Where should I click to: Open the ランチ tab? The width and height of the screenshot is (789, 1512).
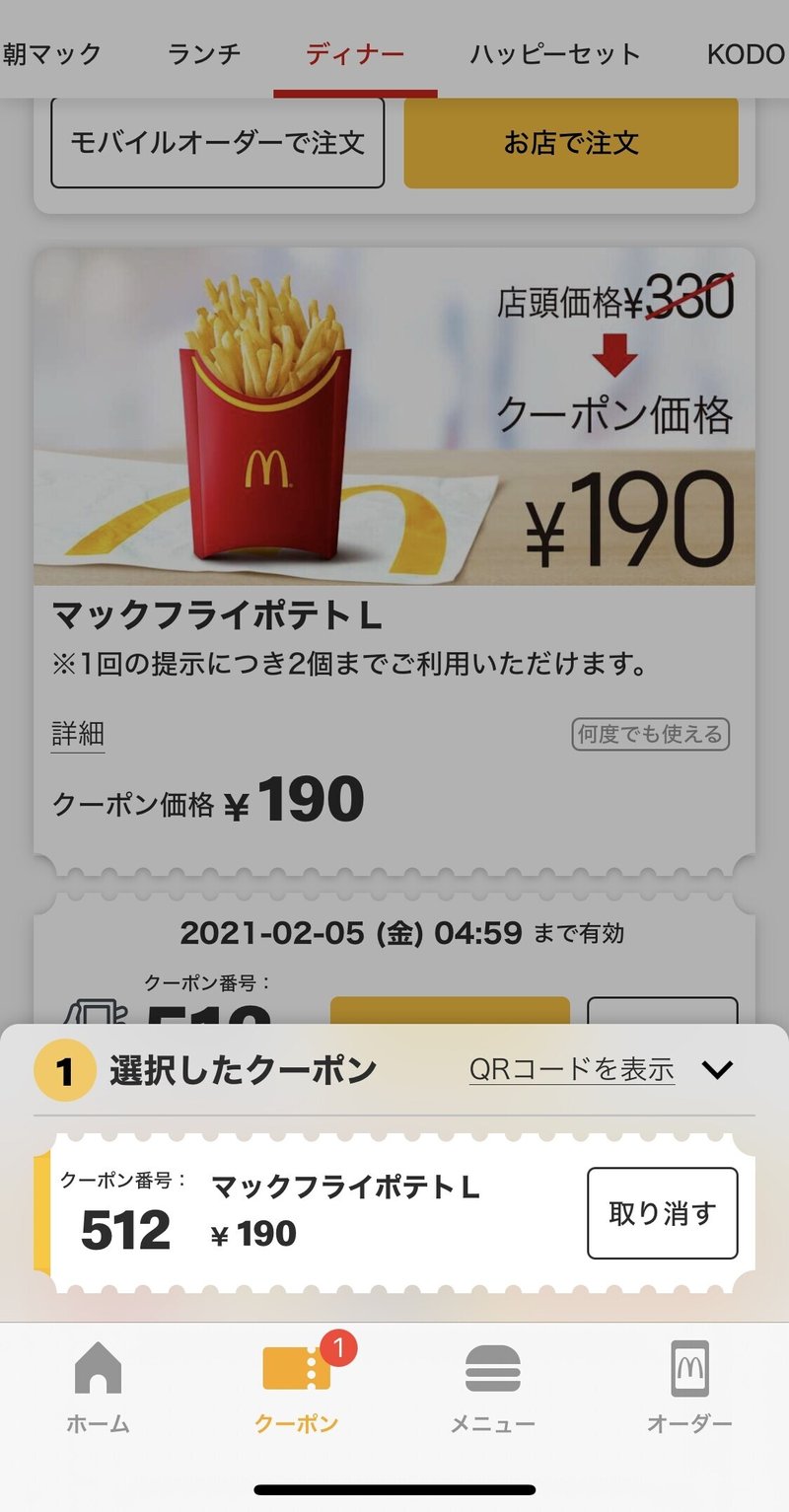coord(204,55)
